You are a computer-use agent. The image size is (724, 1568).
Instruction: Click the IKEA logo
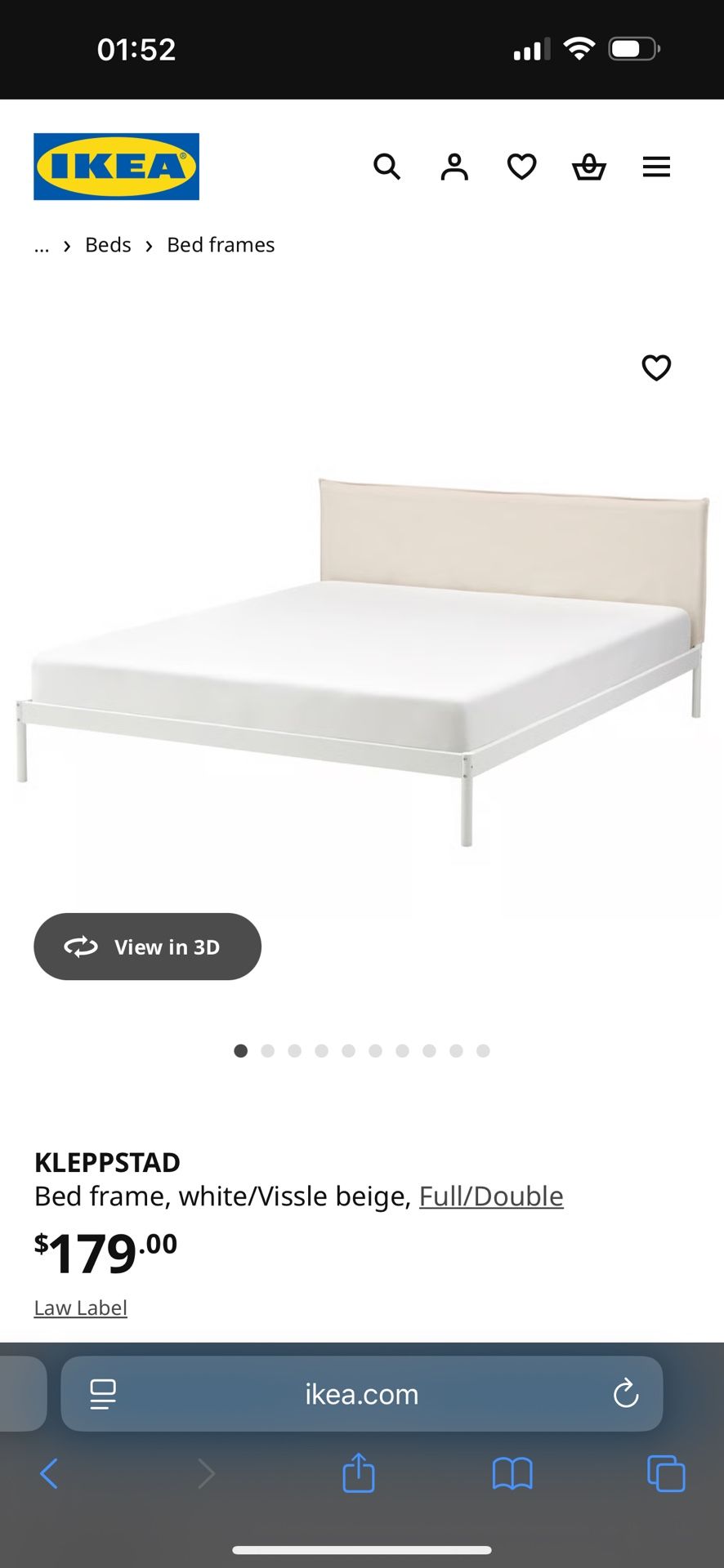click(116, 167)
